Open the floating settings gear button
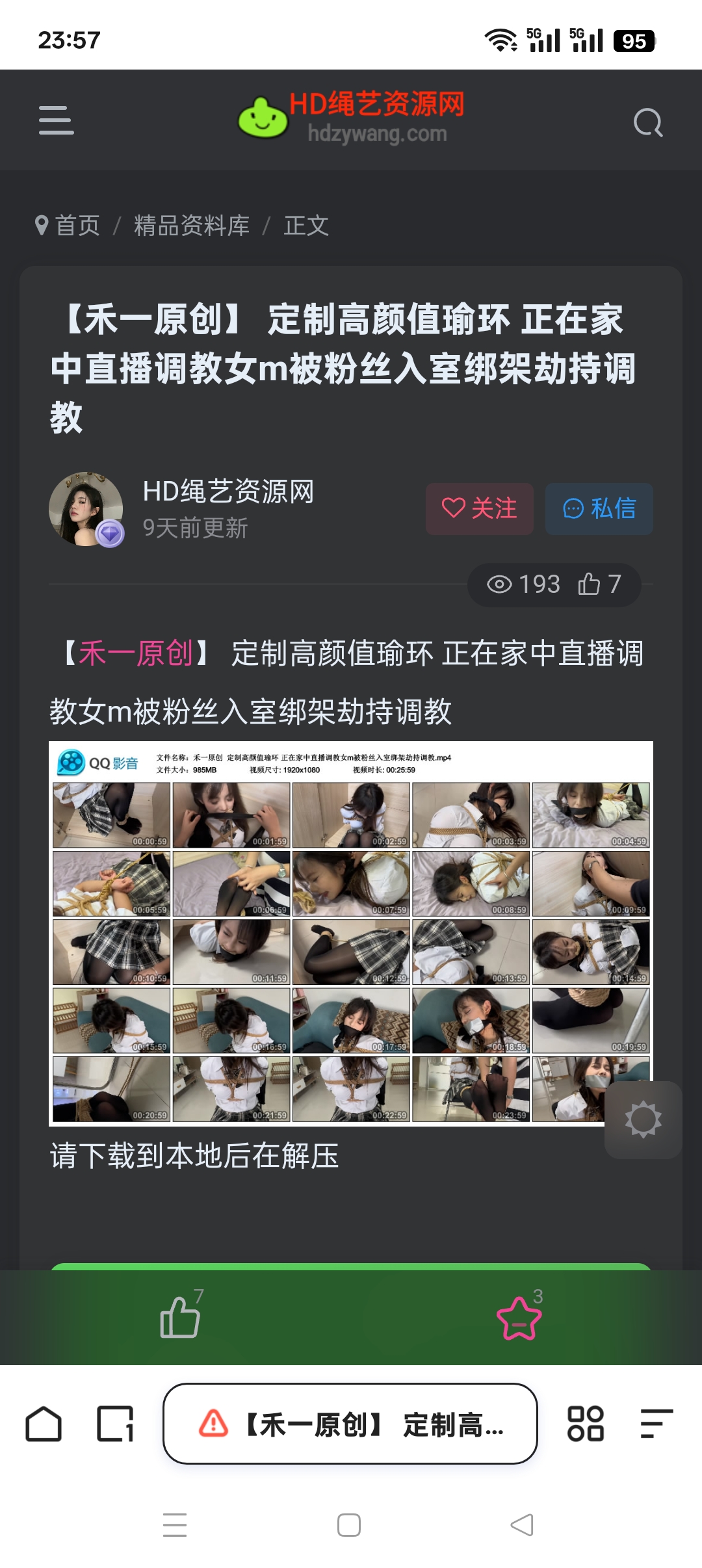Screen dimensions: 702x1568 click(643, 1119)
